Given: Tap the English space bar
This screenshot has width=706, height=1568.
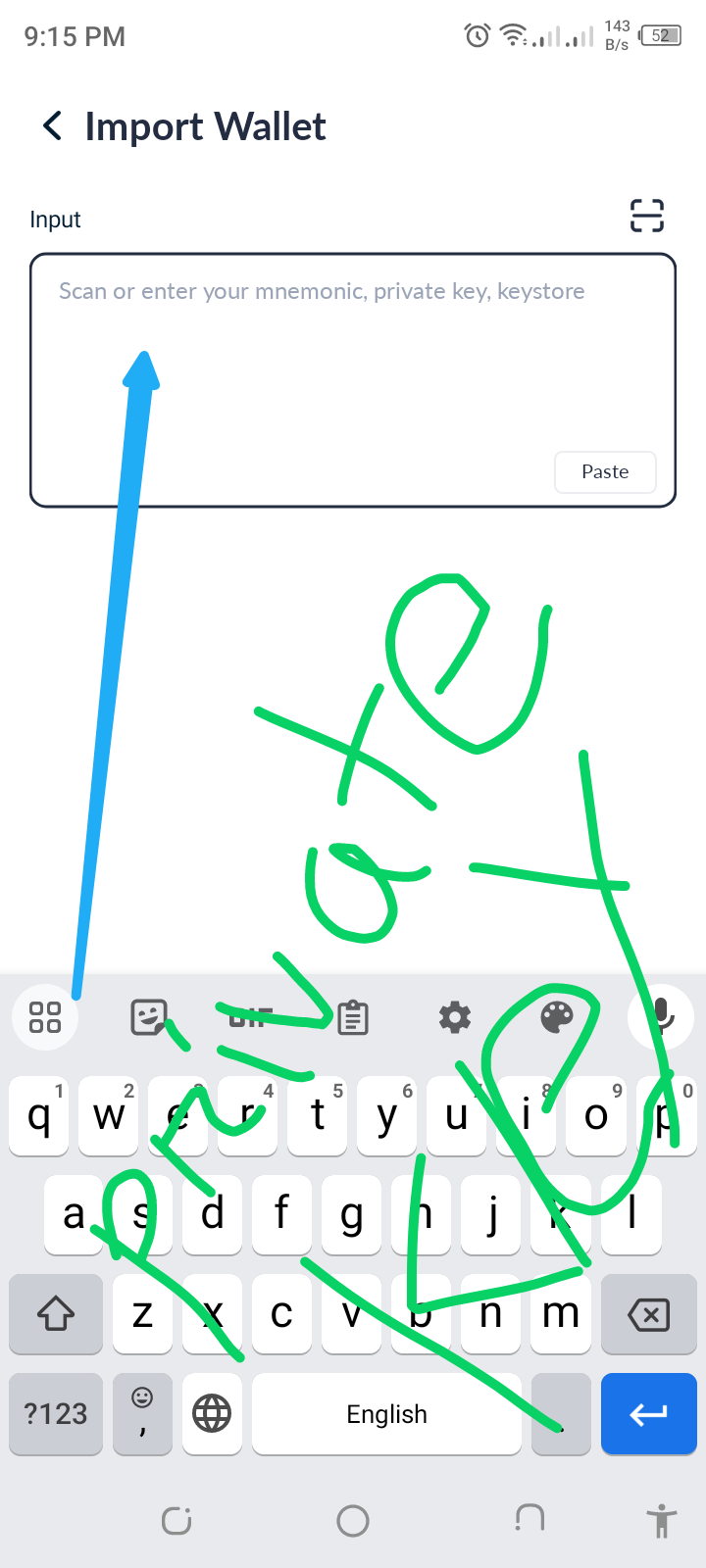Looking at the screenshot, I should point(386,1414).
